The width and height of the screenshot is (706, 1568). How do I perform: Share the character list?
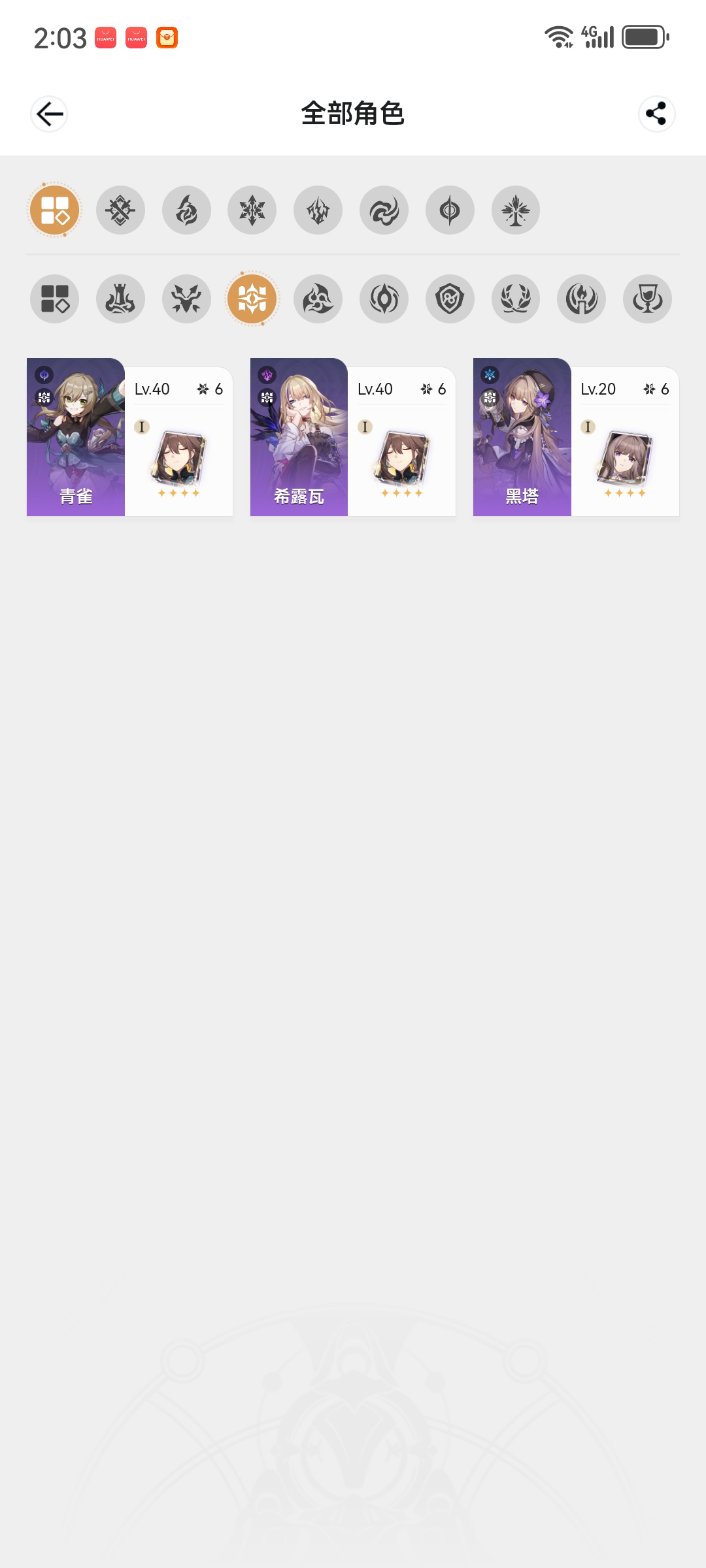tap(656, 114)
